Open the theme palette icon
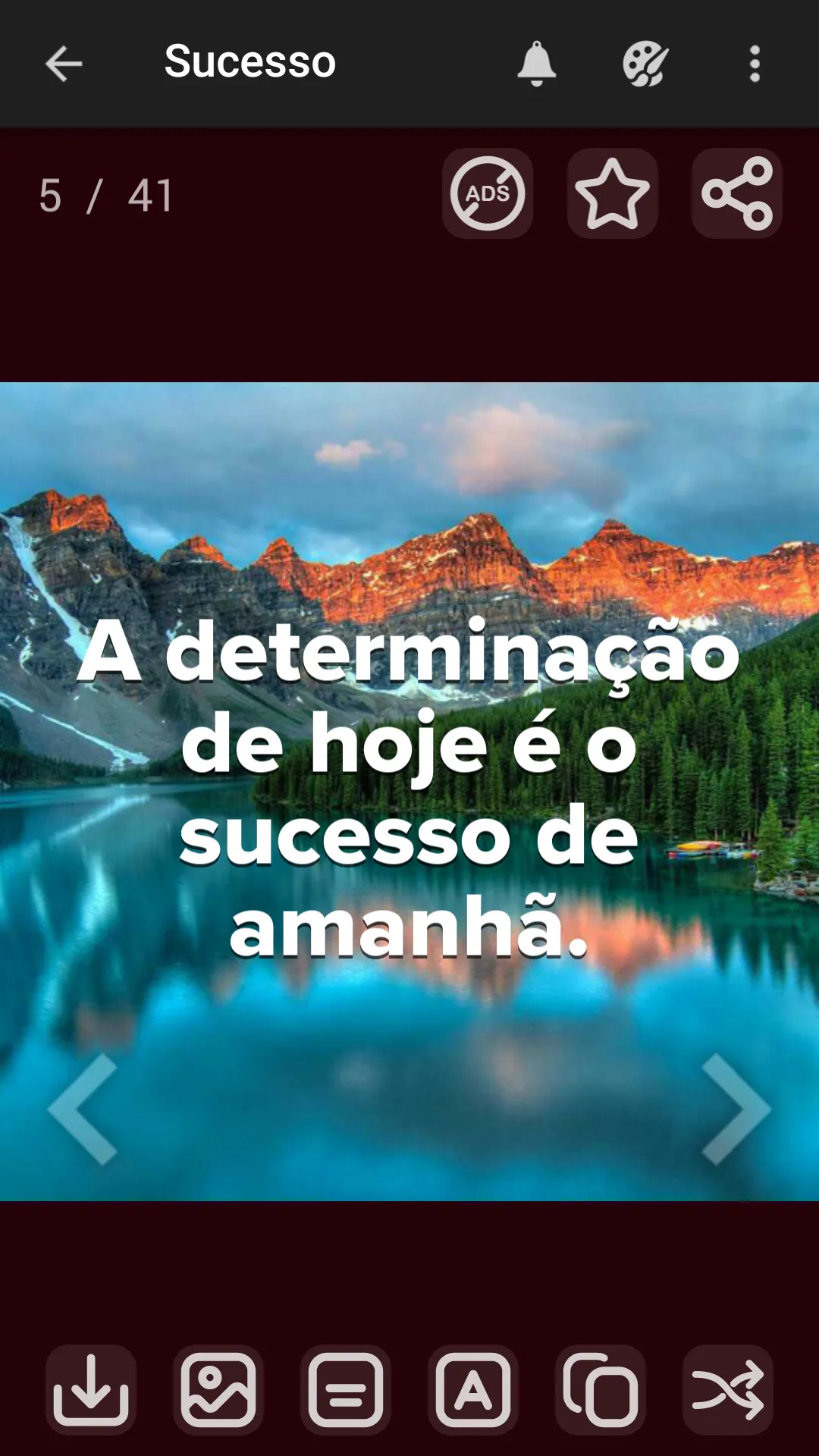The image size is (819, 1456). pyautogui.click(x=645, y=64)
